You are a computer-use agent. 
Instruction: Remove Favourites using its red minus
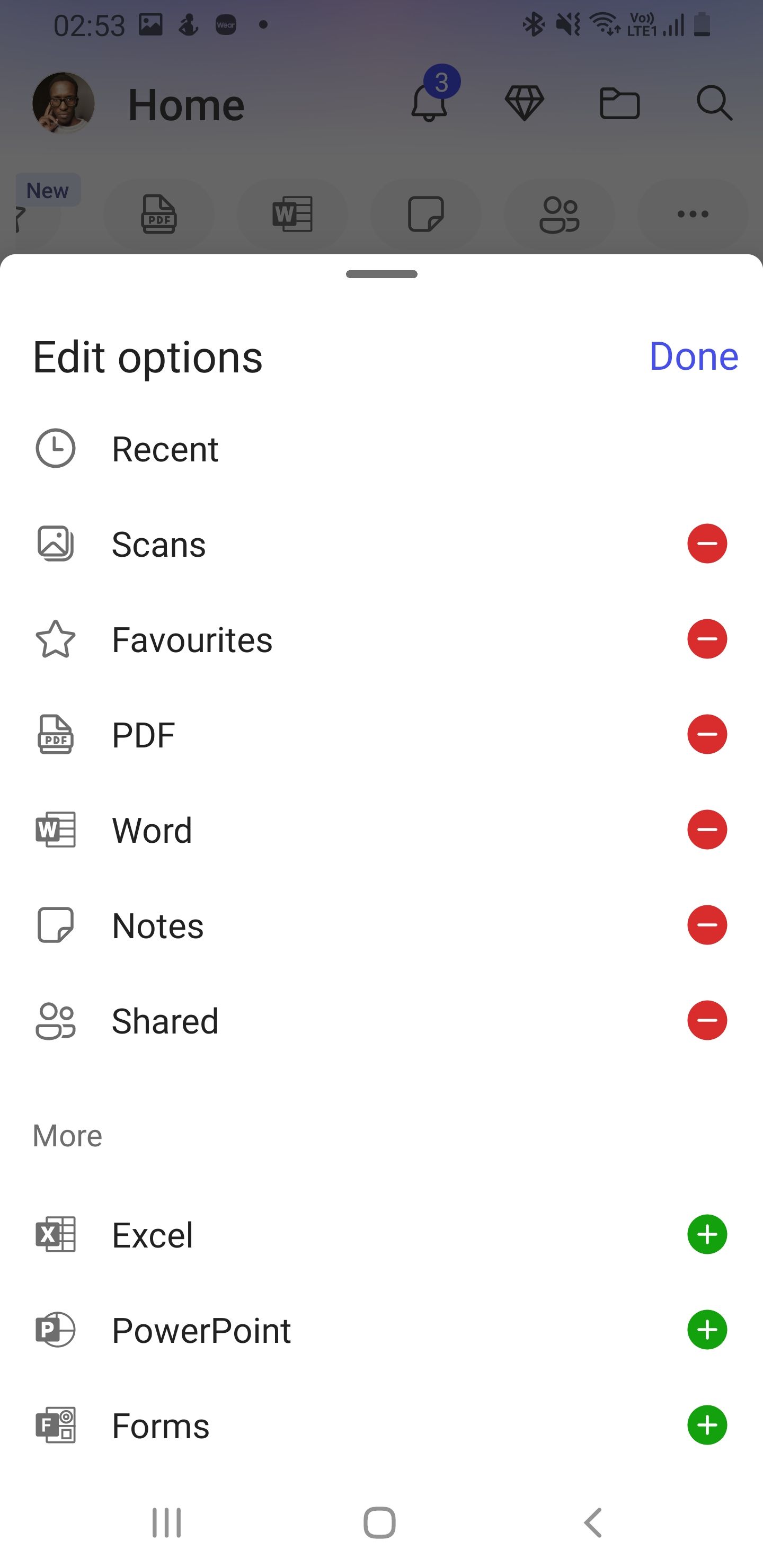coord(706,639)
